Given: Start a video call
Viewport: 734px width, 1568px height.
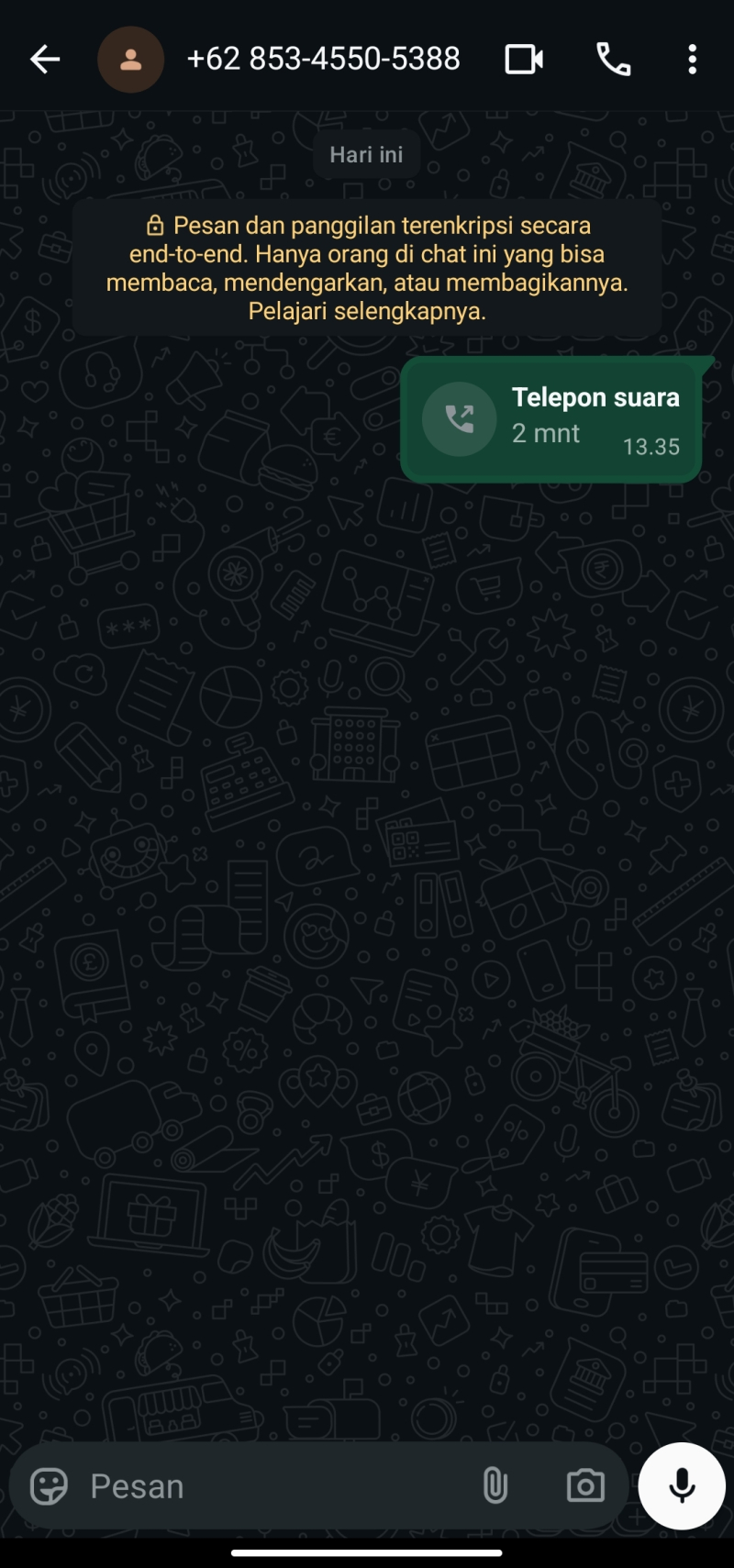Looking at the screenshot, I should point(524,60).
